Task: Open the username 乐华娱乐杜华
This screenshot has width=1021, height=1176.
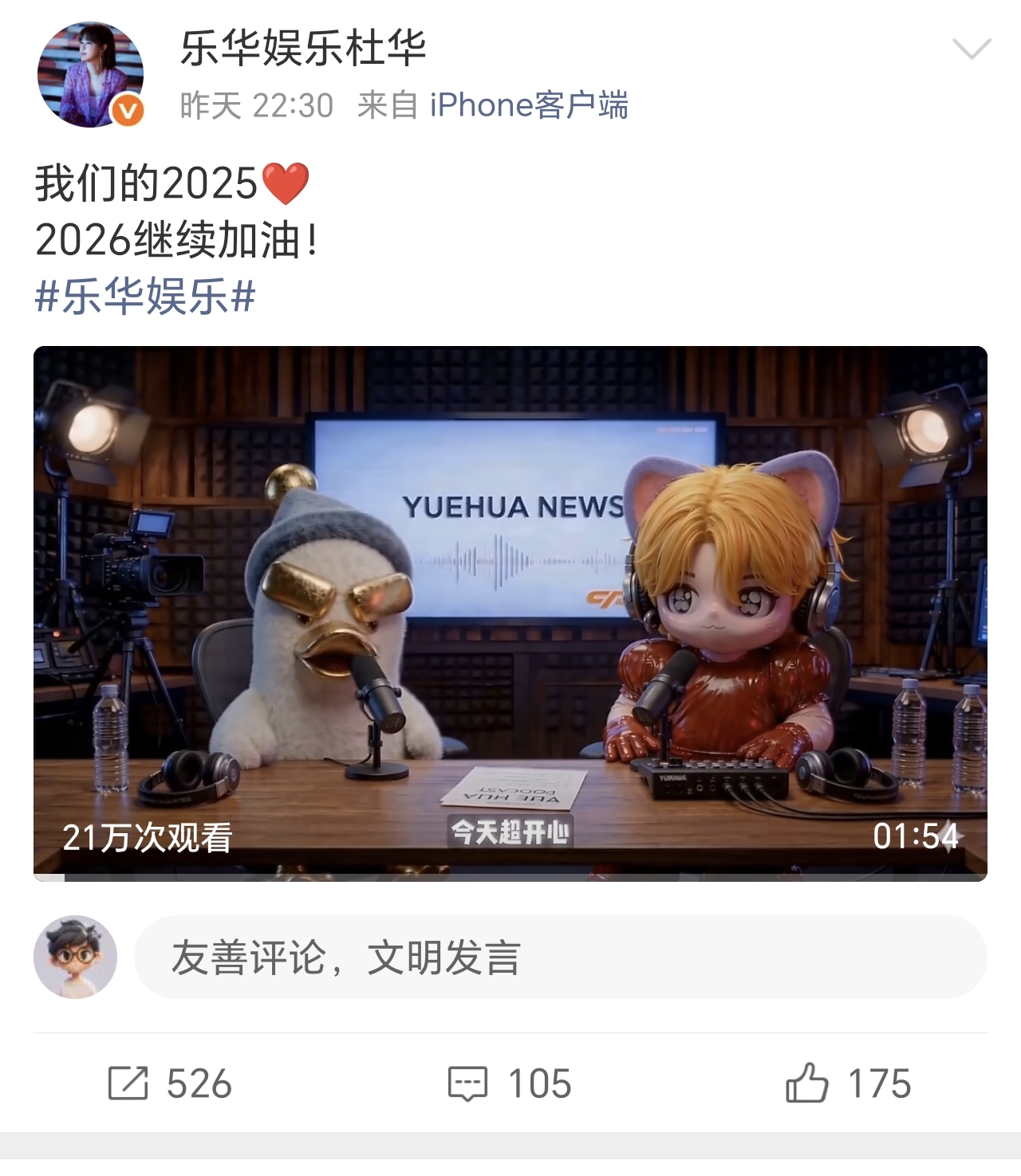Action: click(x=303, y=49)
